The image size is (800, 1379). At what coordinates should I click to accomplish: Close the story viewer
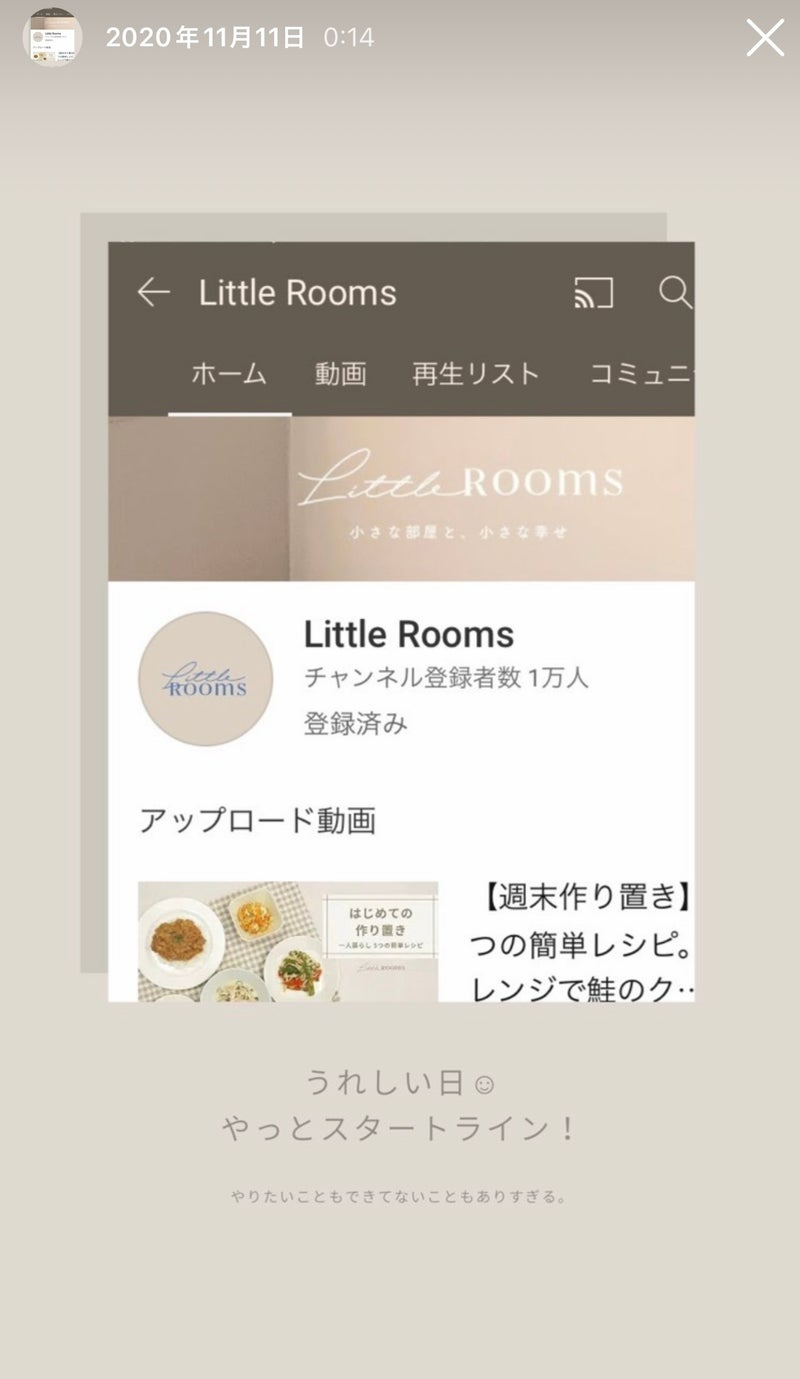tap(765, 38)
